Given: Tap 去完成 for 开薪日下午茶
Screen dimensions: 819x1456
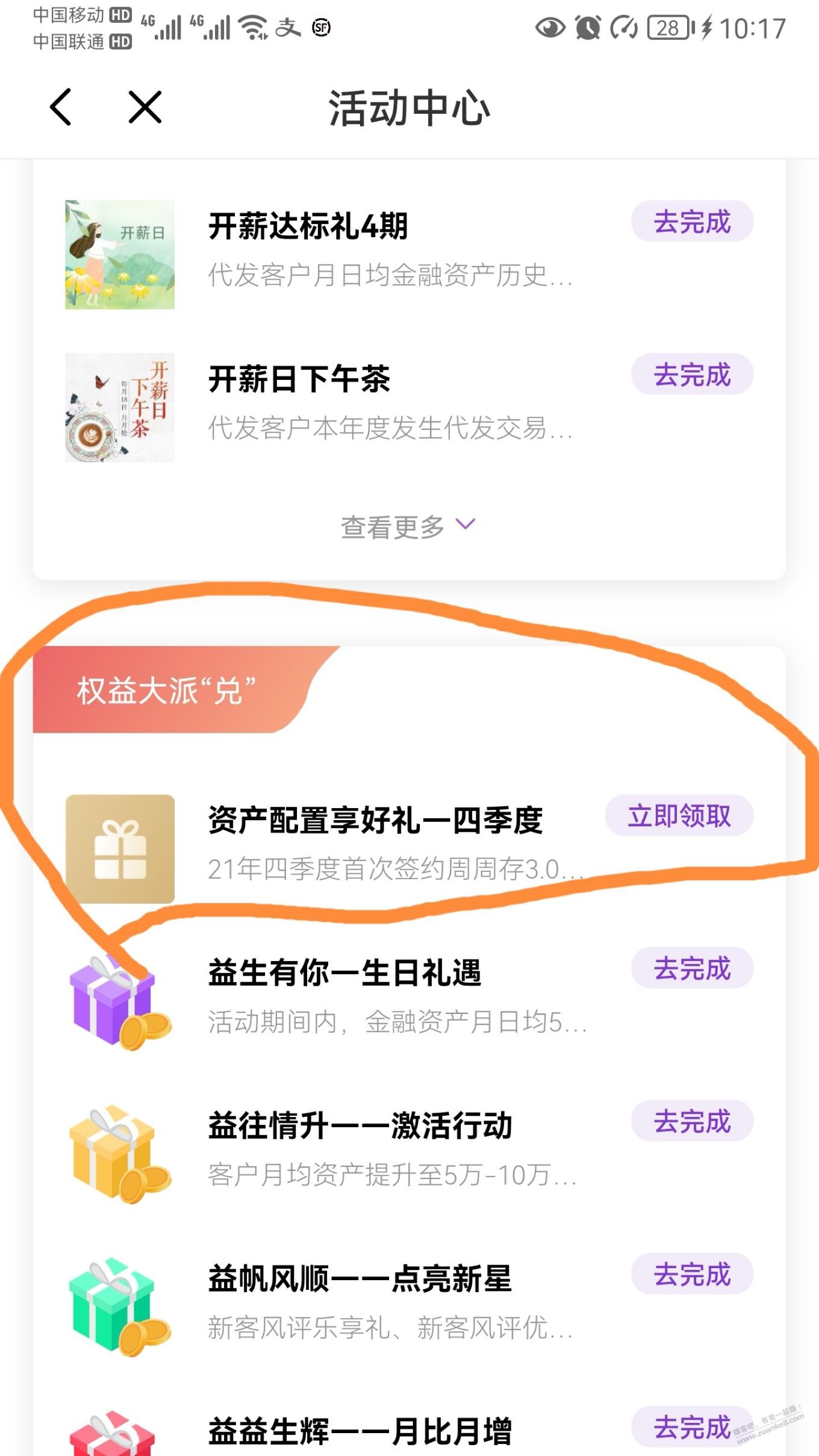Looking at the screenshot, I should pyautogui.click(x=692, y=375).
